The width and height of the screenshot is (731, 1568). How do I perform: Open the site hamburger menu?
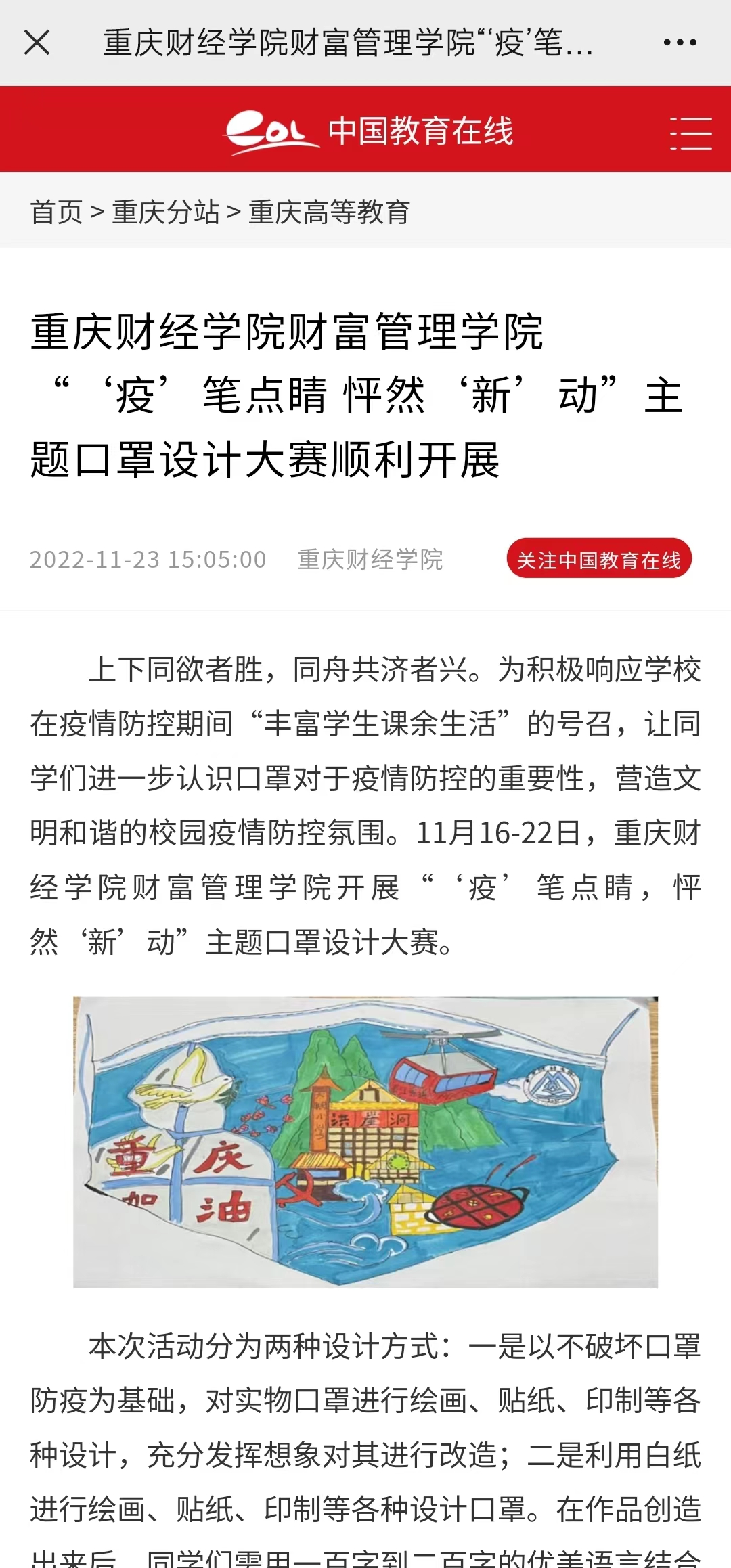(690, 132)
